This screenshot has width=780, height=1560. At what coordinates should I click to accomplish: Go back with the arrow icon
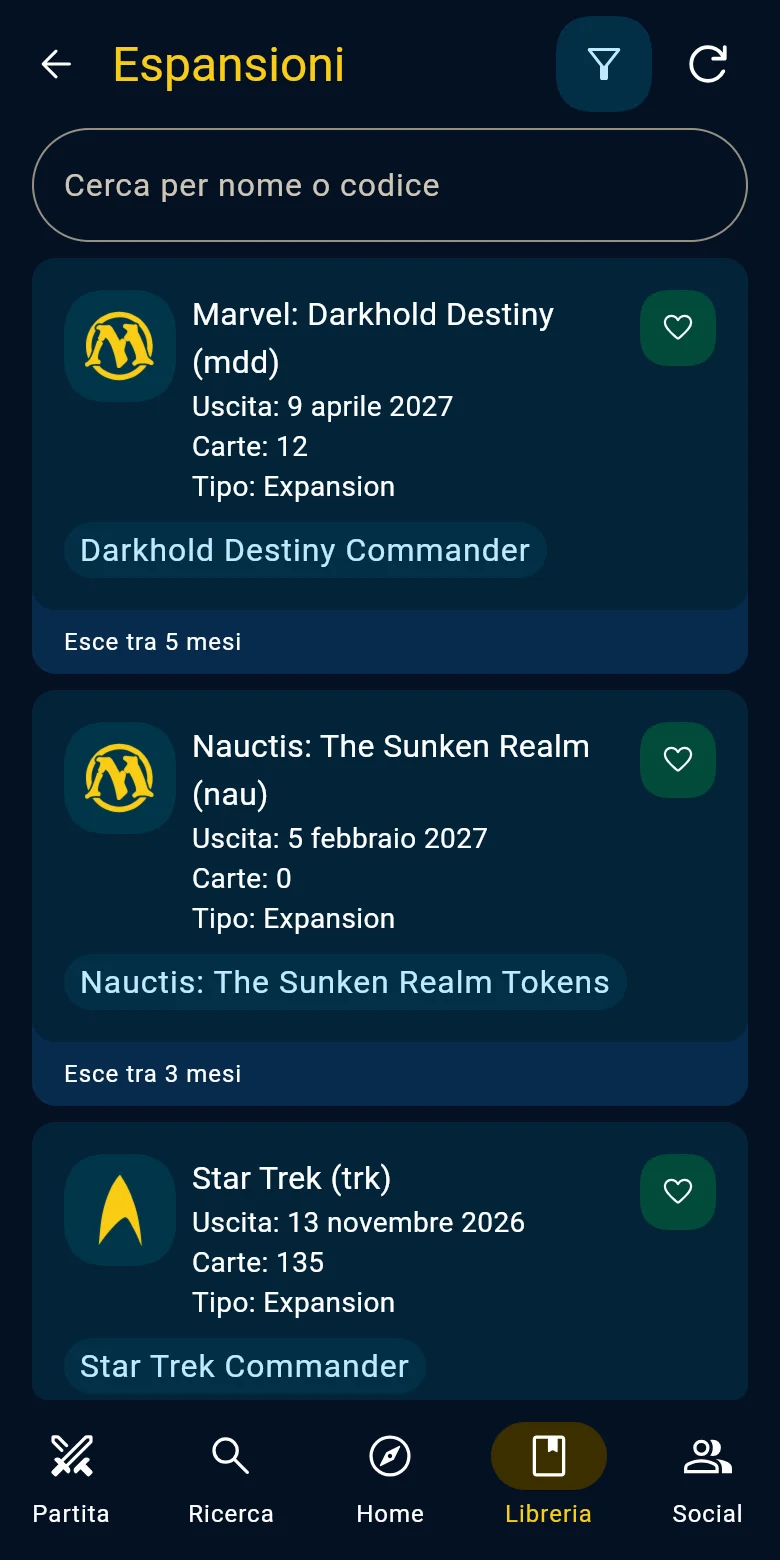56,65
